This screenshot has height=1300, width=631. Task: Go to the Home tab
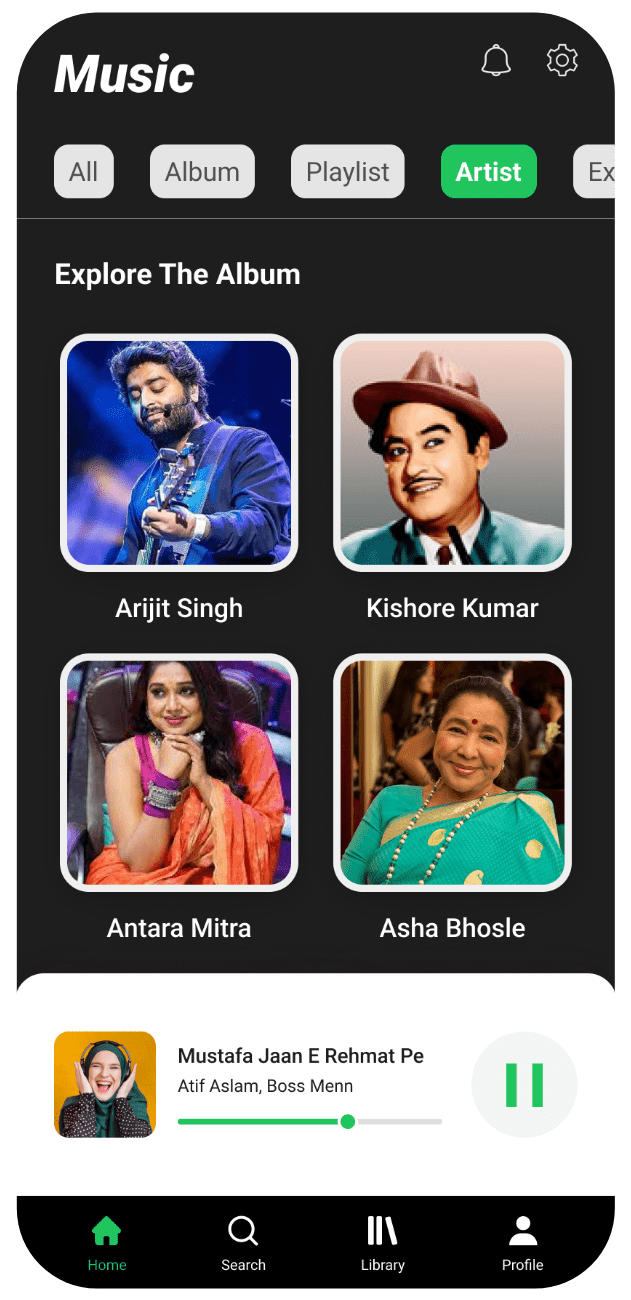tap(106, 1243)
